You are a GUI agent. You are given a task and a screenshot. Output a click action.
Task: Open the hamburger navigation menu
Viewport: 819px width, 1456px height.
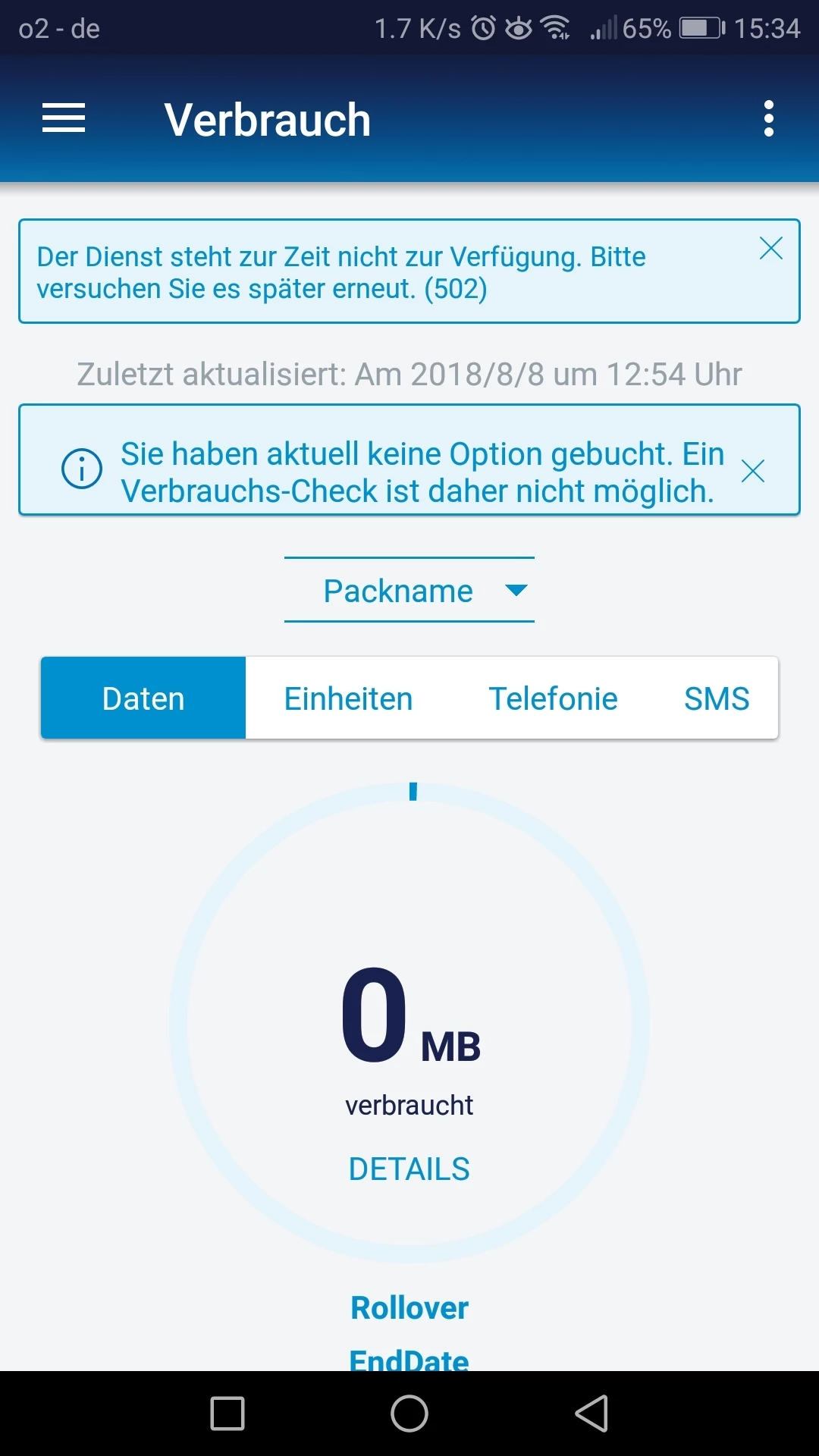[64, 118]
